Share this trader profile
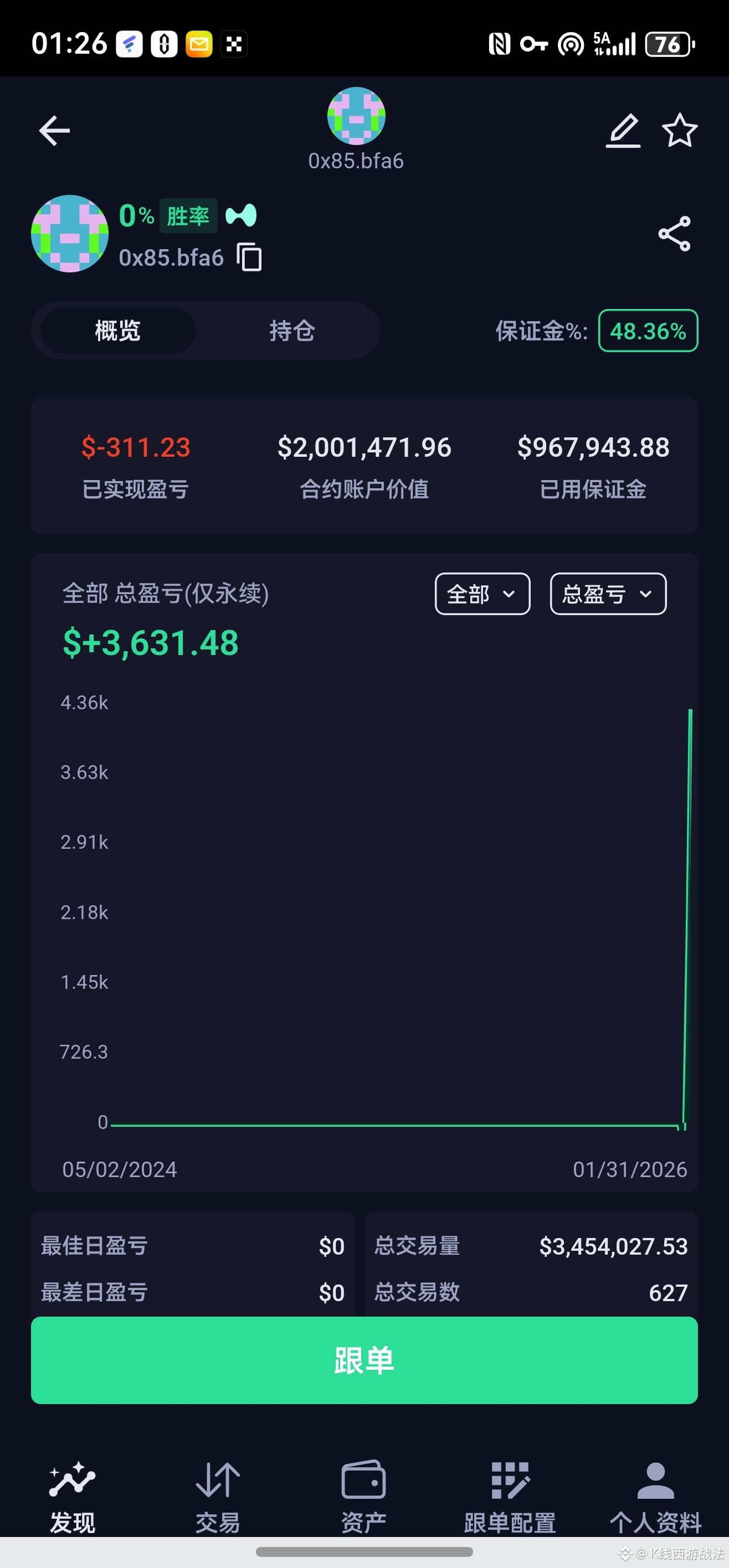Image resolution: width=729 pixels, height=1568 pixels. pyautogui.click(x=674, y=234)
